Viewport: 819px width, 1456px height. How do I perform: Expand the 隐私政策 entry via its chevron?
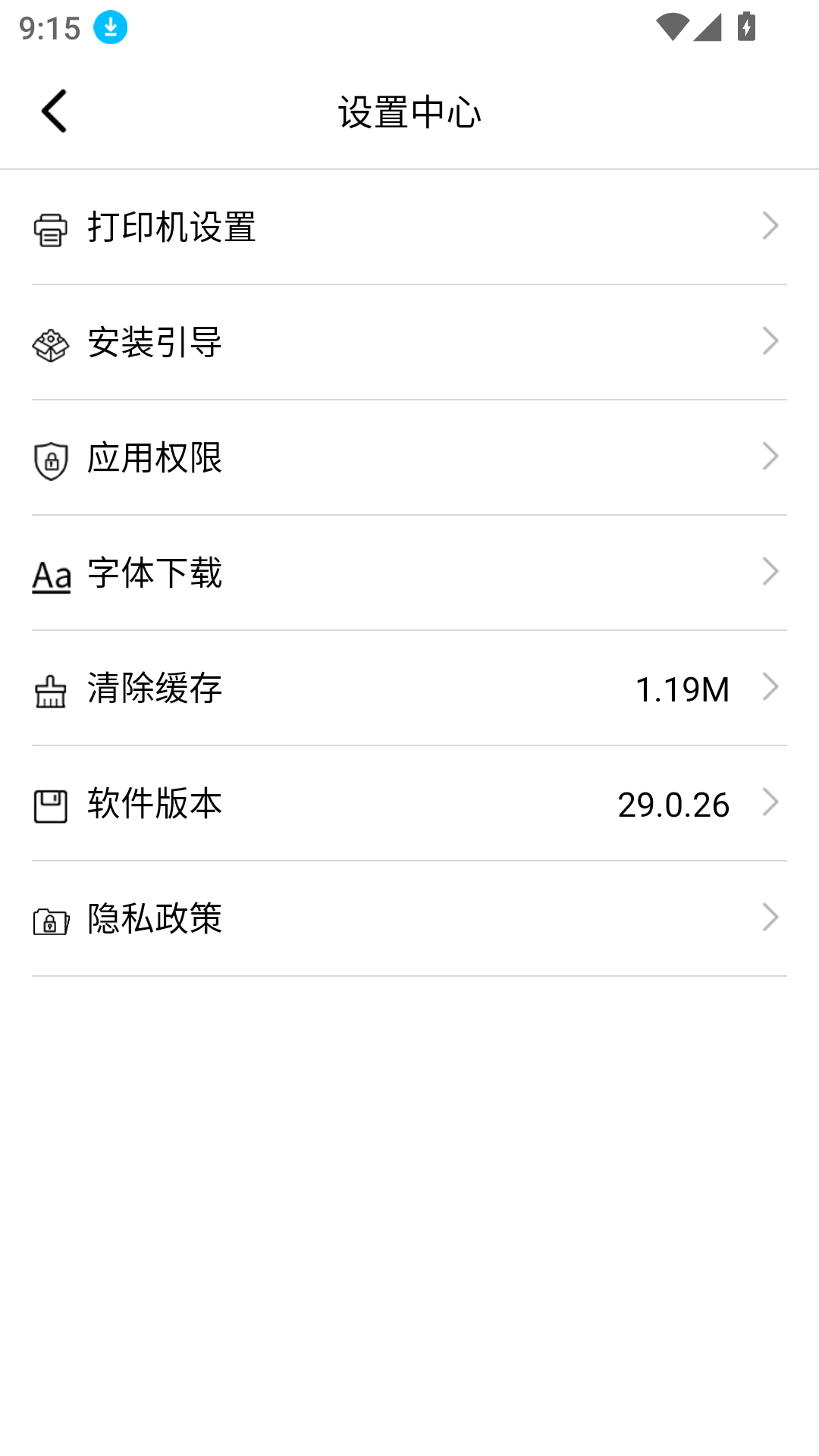(x=770, y=918)
